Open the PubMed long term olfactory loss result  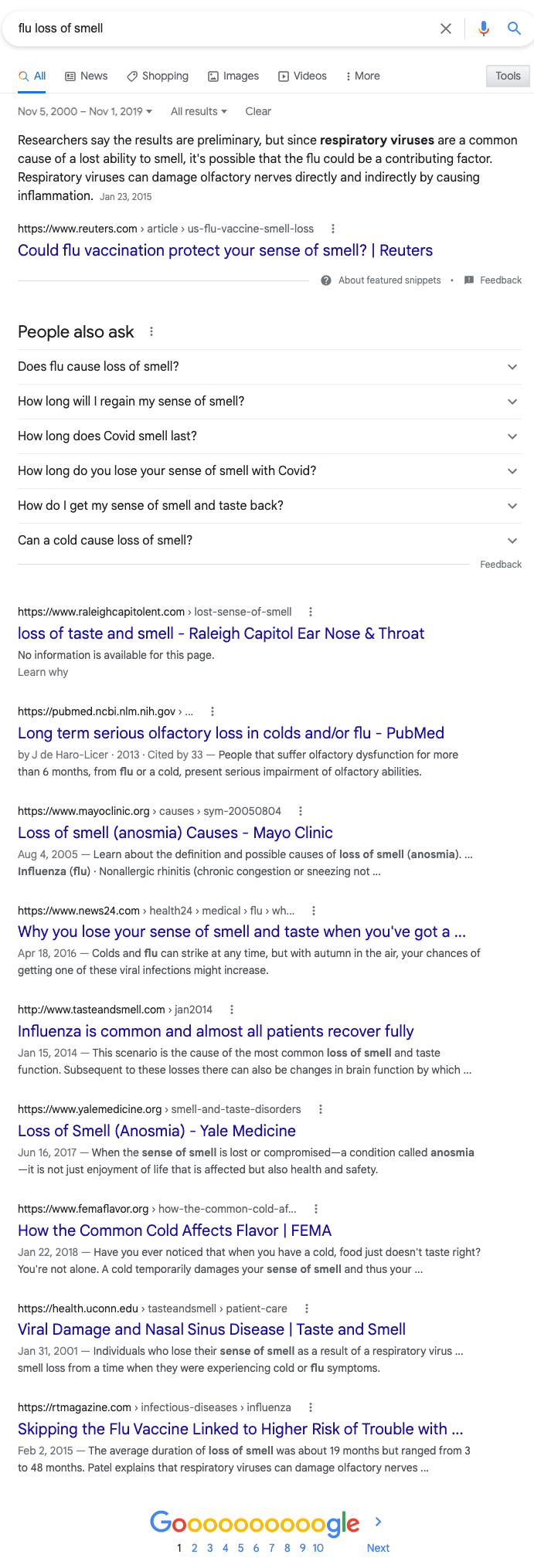(231, 733)
